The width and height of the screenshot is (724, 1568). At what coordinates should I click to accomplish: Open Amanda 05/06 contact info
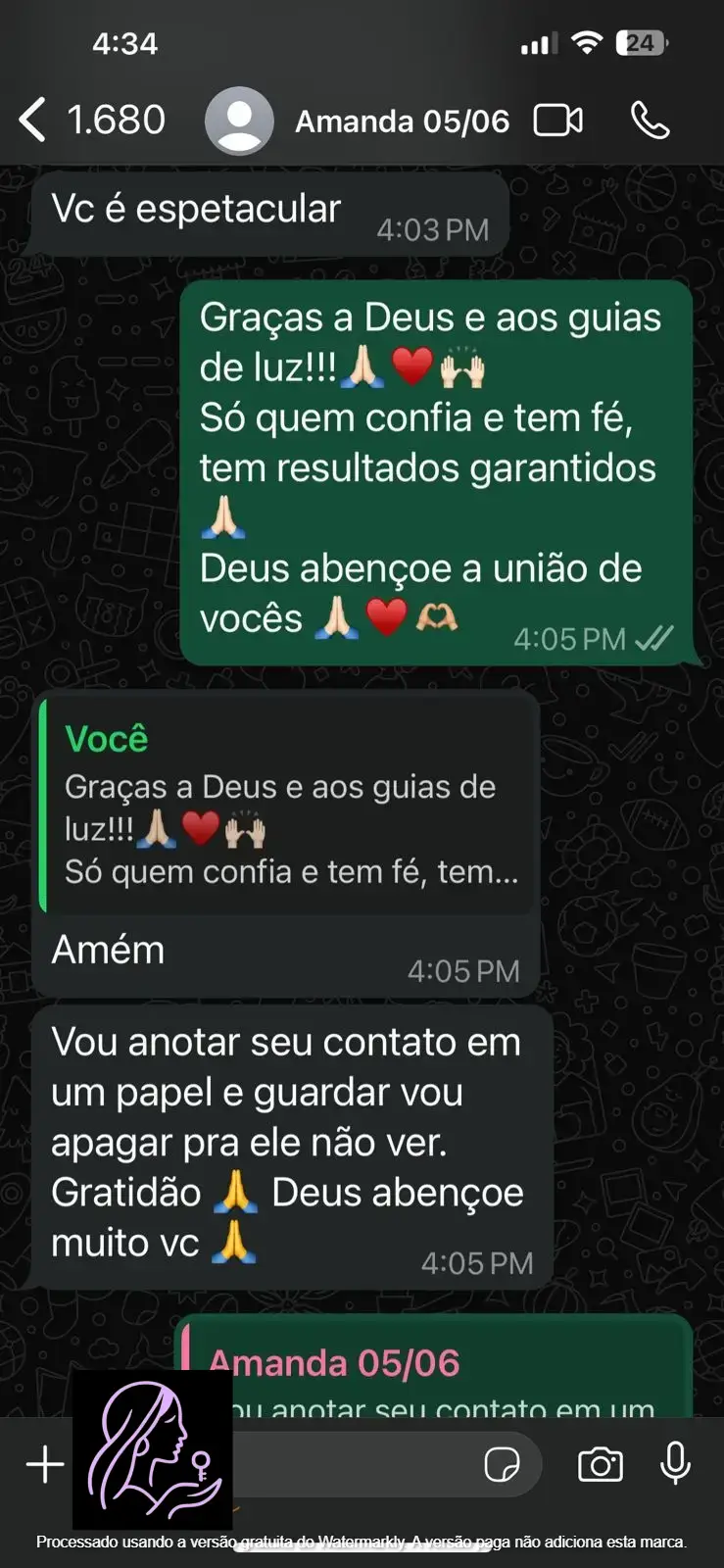pos(402,122)
